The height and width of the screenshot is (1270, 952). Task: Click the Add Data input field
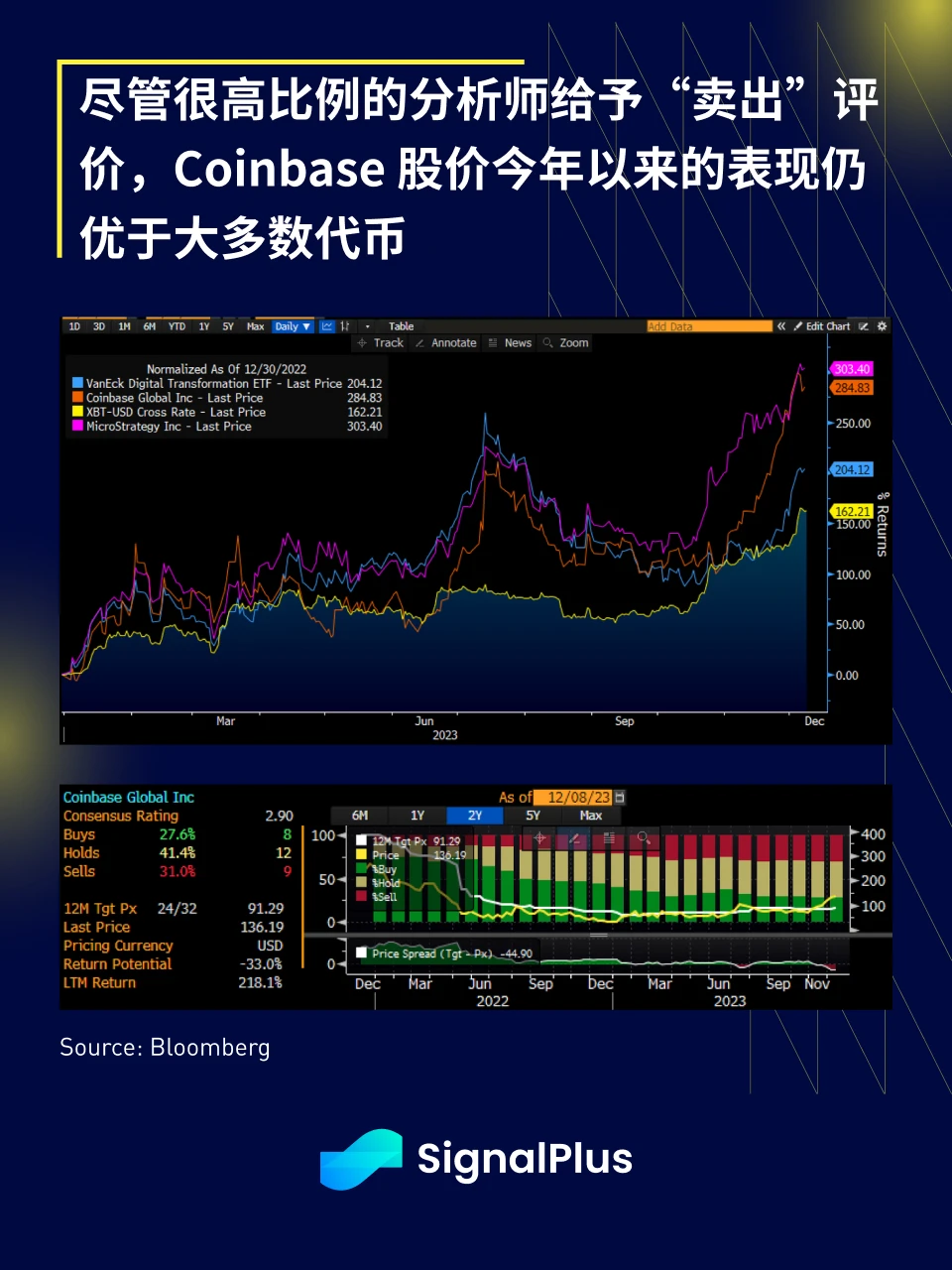click(x=709, y=325)
